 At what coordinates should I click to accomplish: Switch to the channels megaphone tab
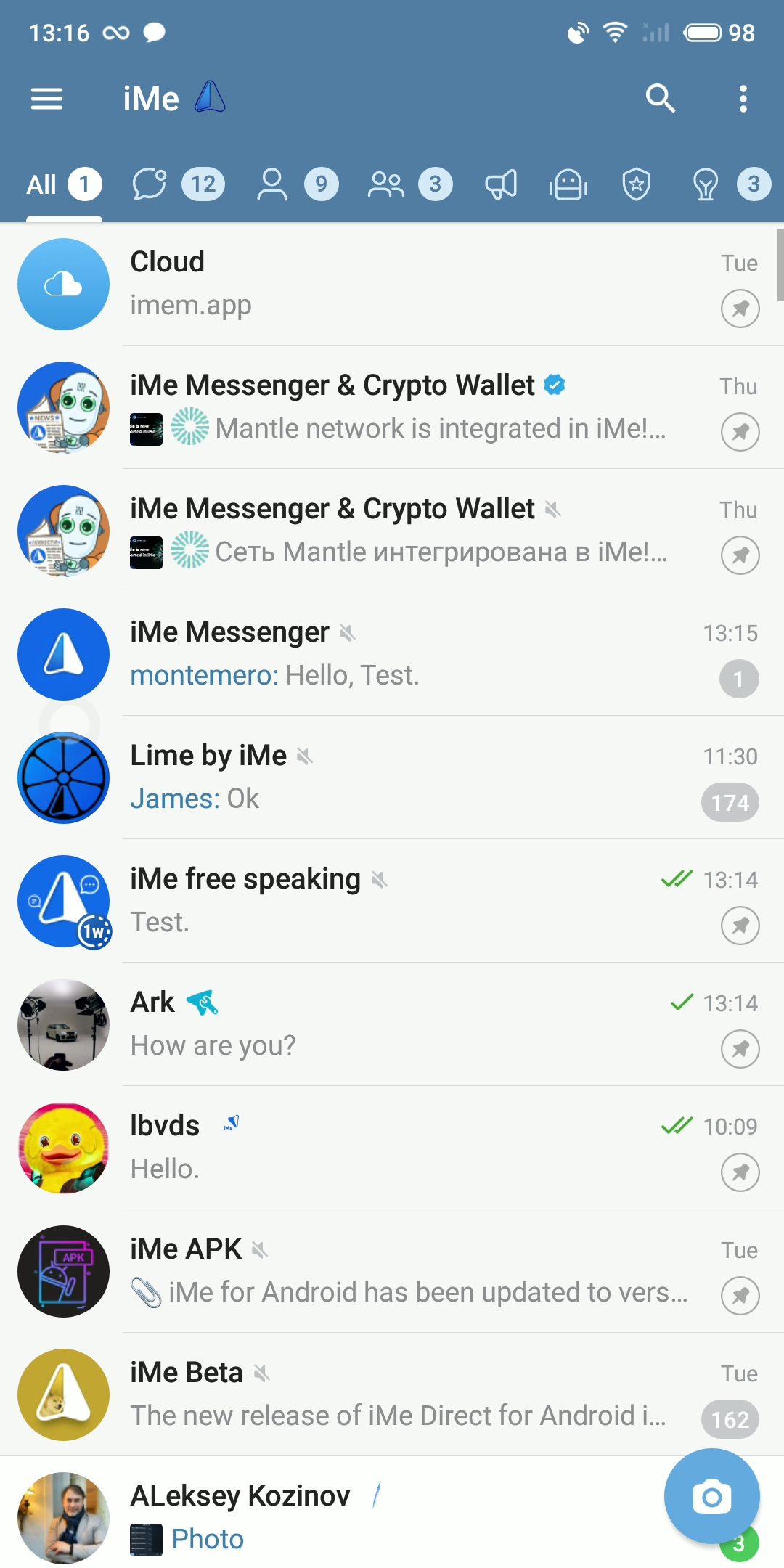coord(502,184)
